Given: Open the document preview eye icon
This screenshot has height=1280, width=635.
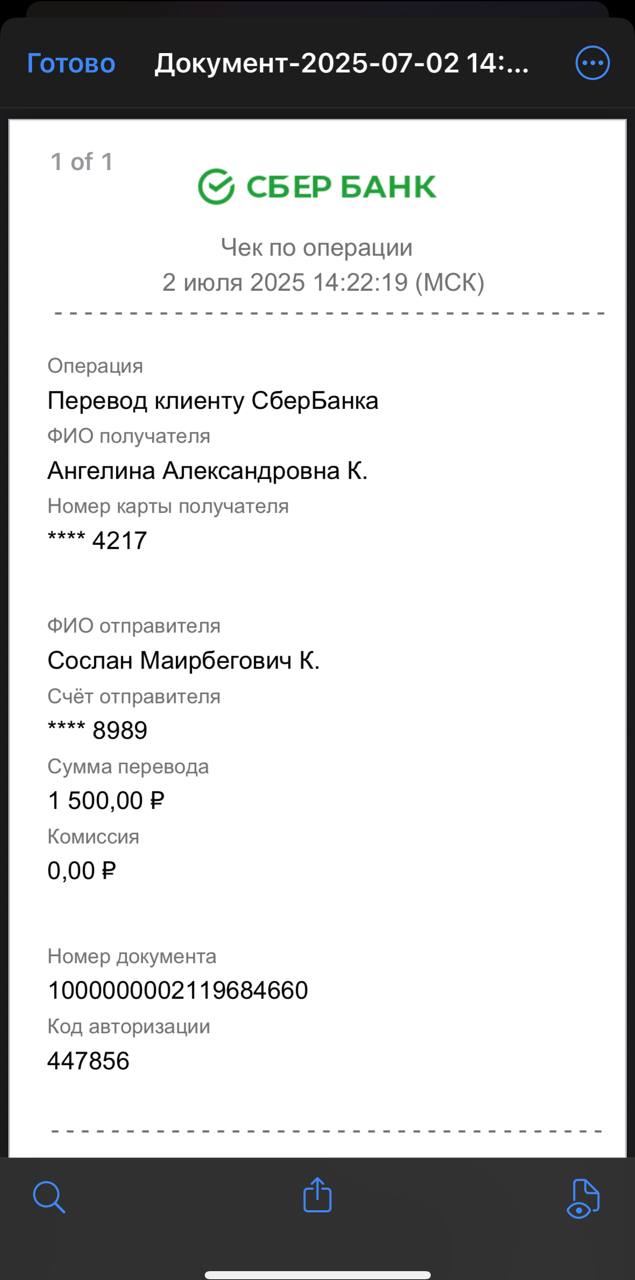Looking at the screenshot, I should (x=583, y=1198).
